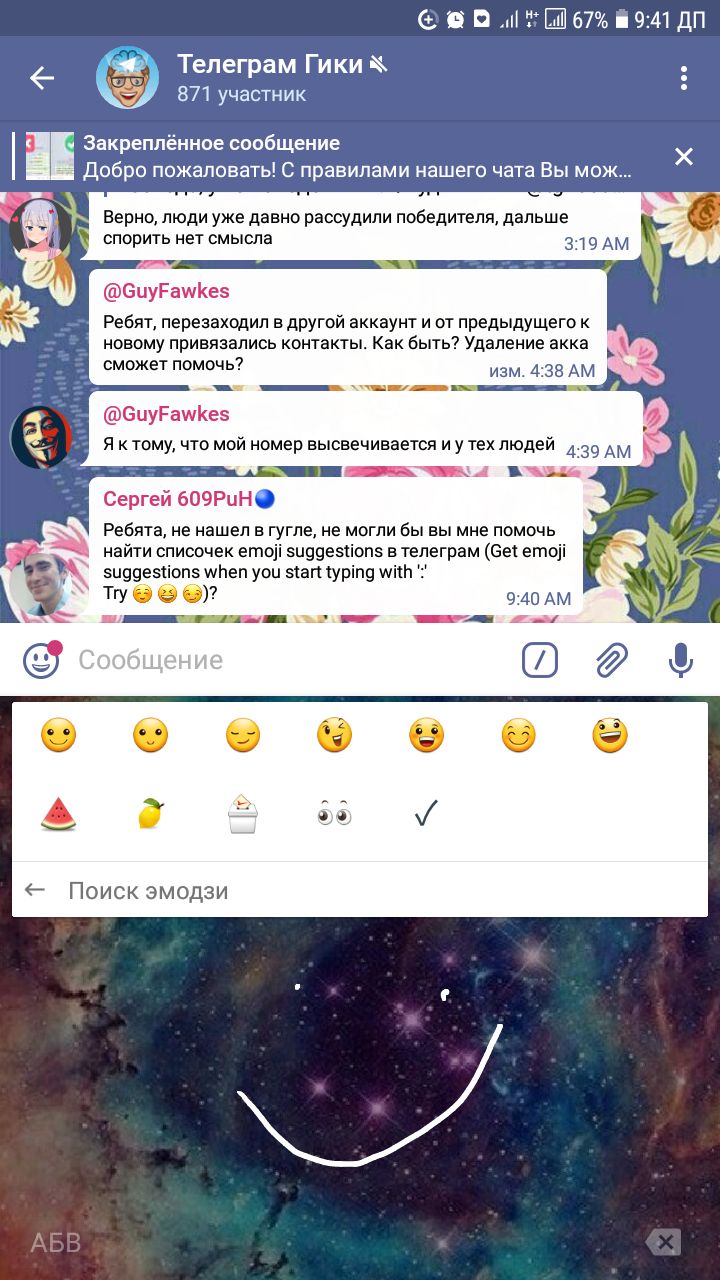Toggle the emoji panel smiley button

click(42, 660)
